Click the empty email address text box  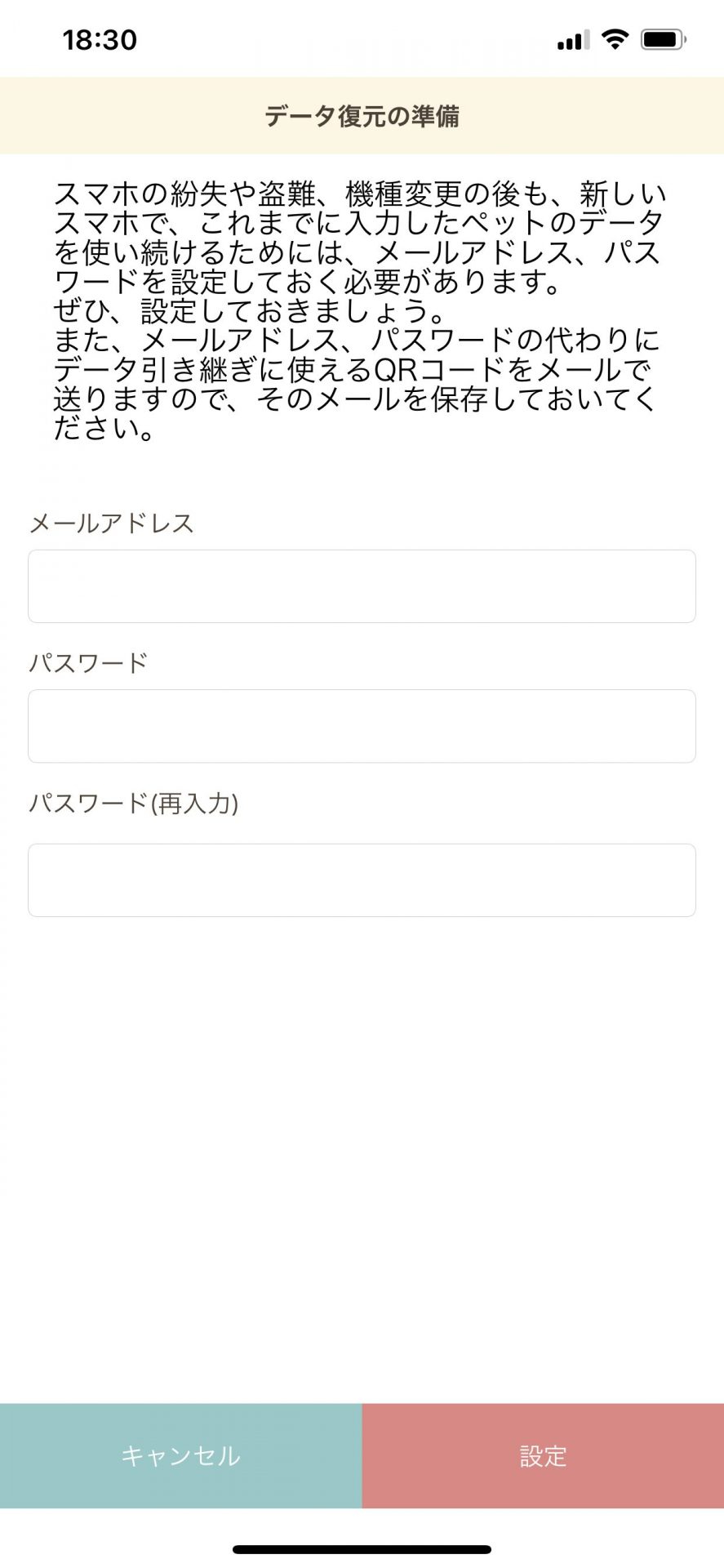(362, 586)
